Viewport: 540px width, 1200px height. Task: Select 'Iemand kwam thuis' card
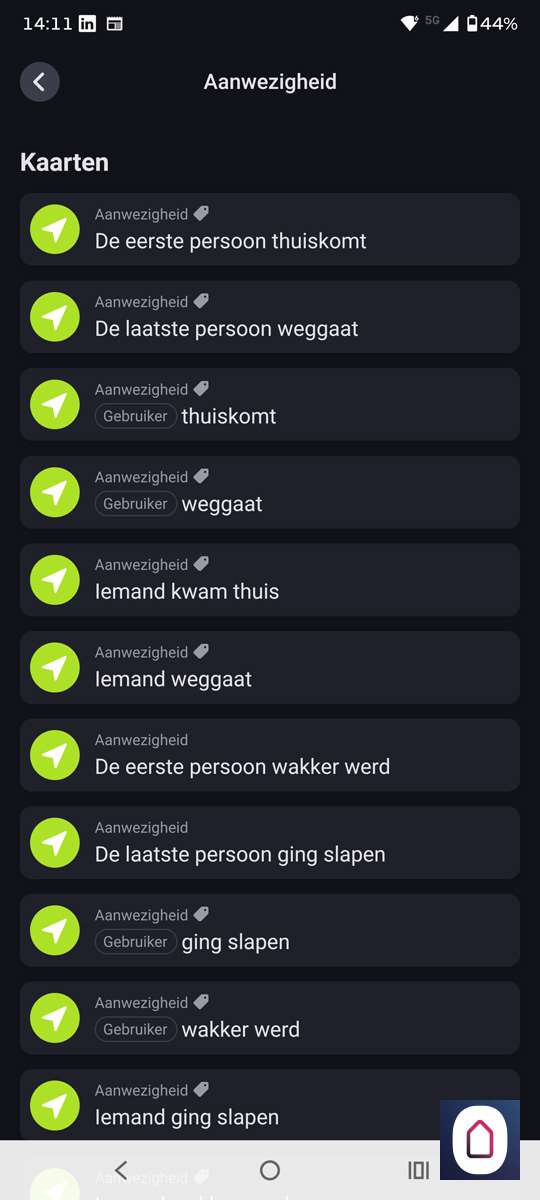[270, 580]
